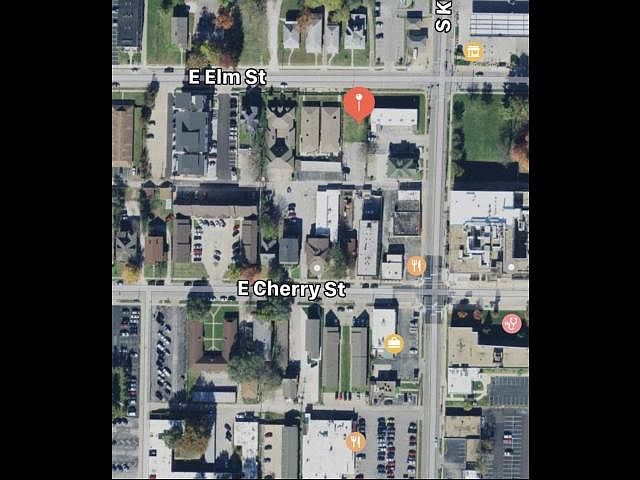The width and height of the screenshot is (640, 480).
Task: Open the pink marker east of the intersection
Action: click(x=512, y=324)
